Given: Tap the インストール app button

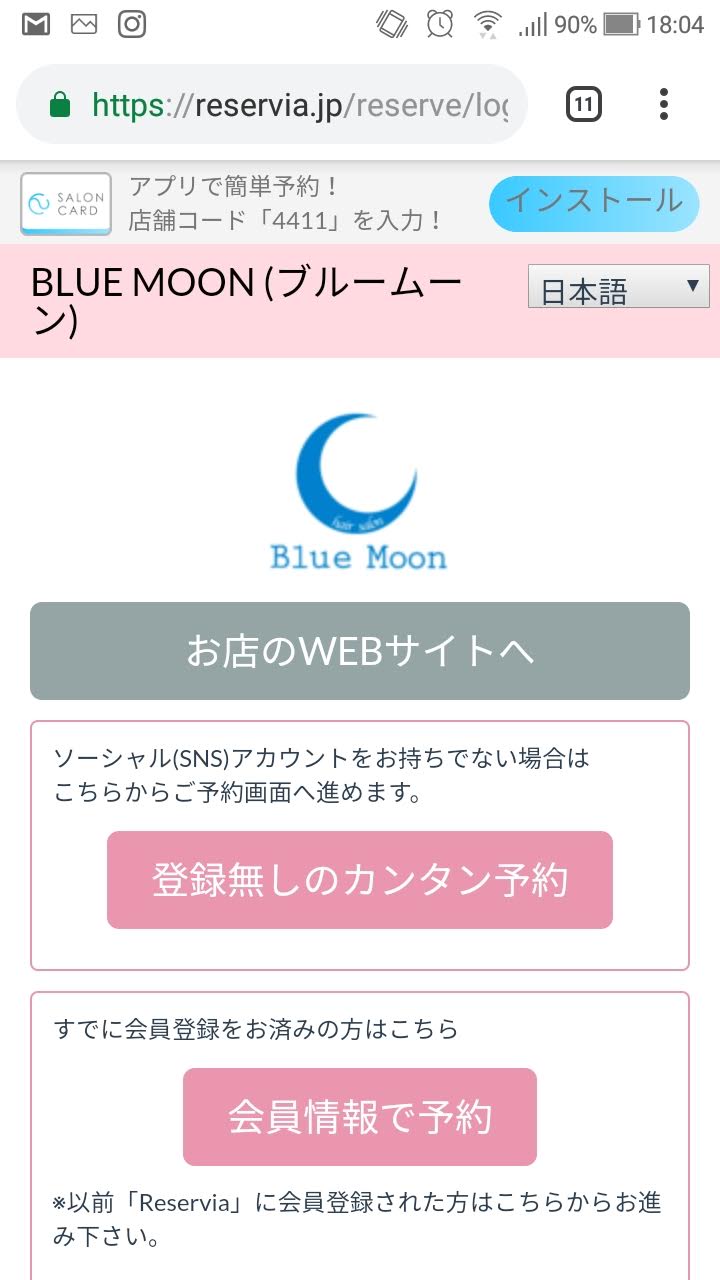Looking at the screenshot, I should click(x=594, y=203).
